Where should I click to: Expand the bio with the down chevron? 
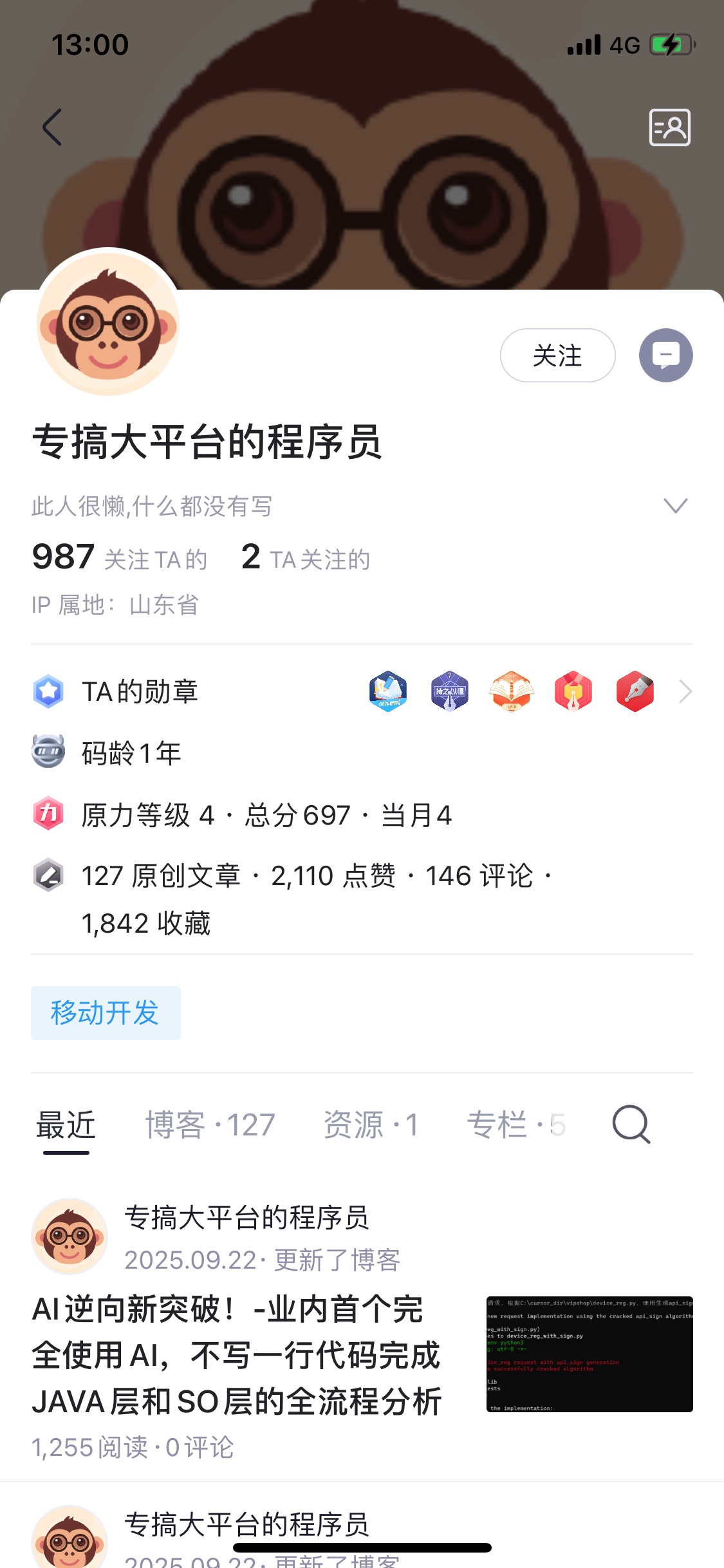675,505
